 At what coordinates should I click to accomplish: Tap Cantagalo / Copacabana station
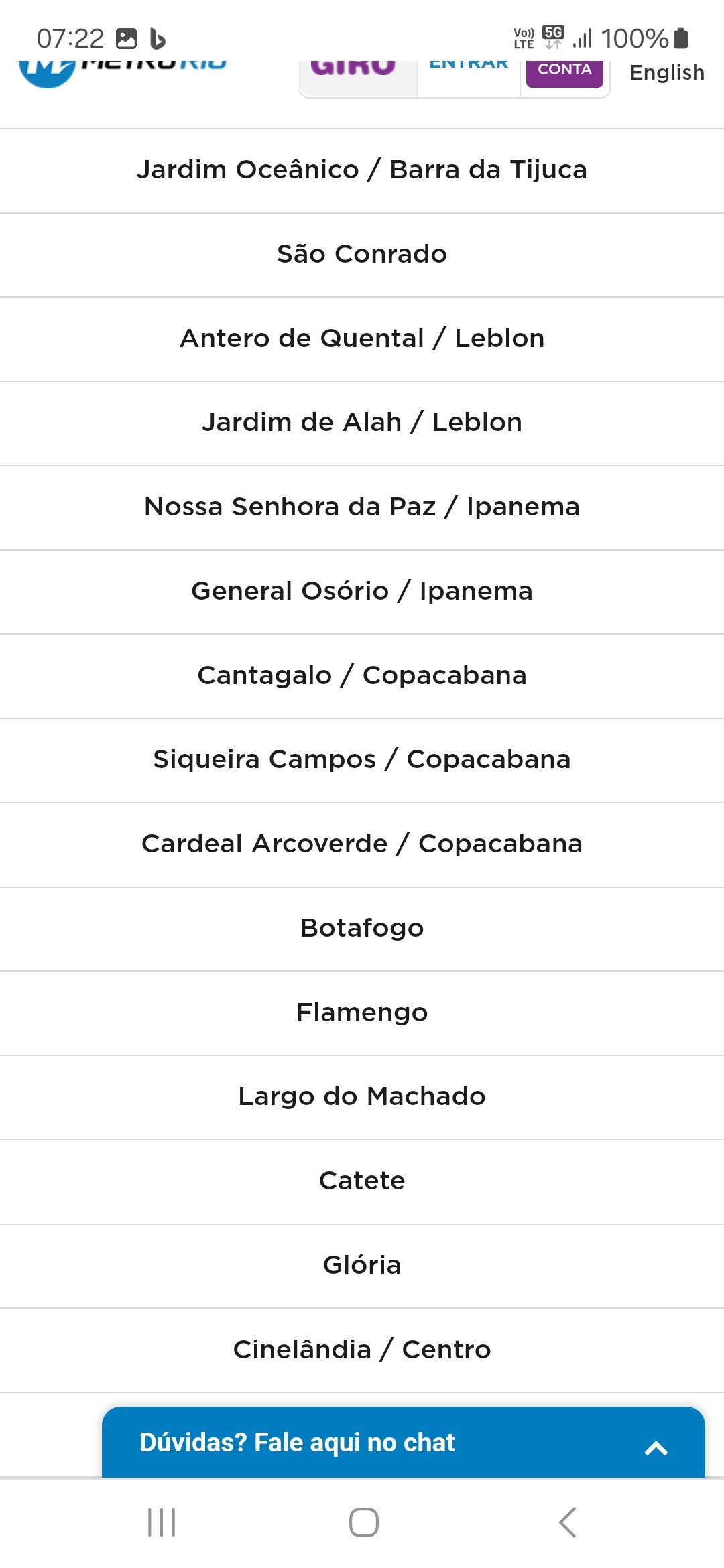point(362,676)
